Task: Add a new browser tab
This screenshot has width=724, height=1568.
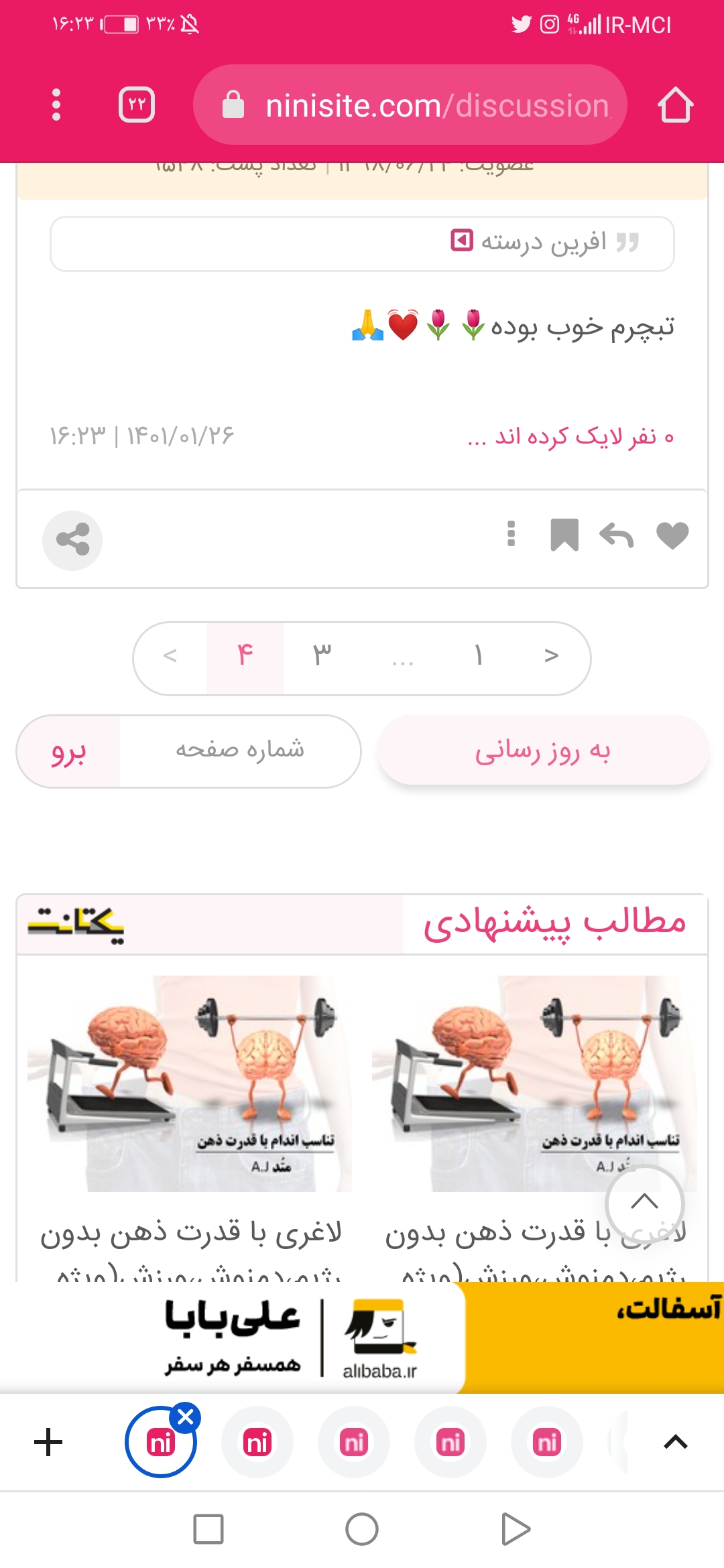Action: click(x=48, y=1442)
